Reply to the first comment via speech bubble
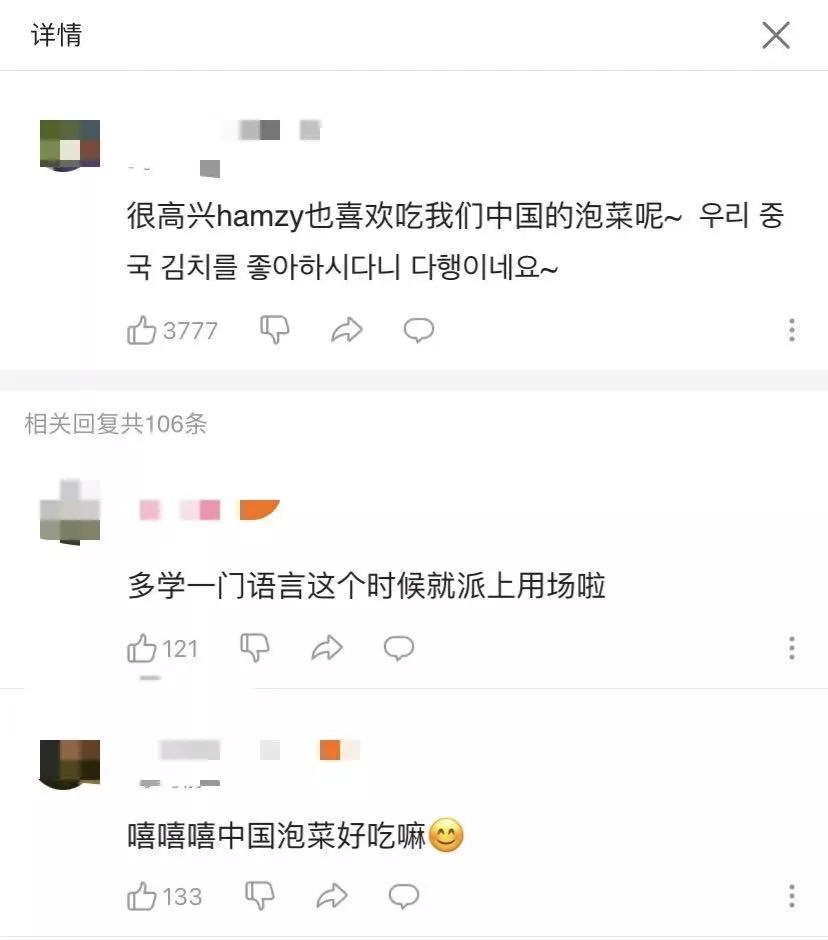Image resolution: width=828 pixels, height=940 pixels. point(420,330)
